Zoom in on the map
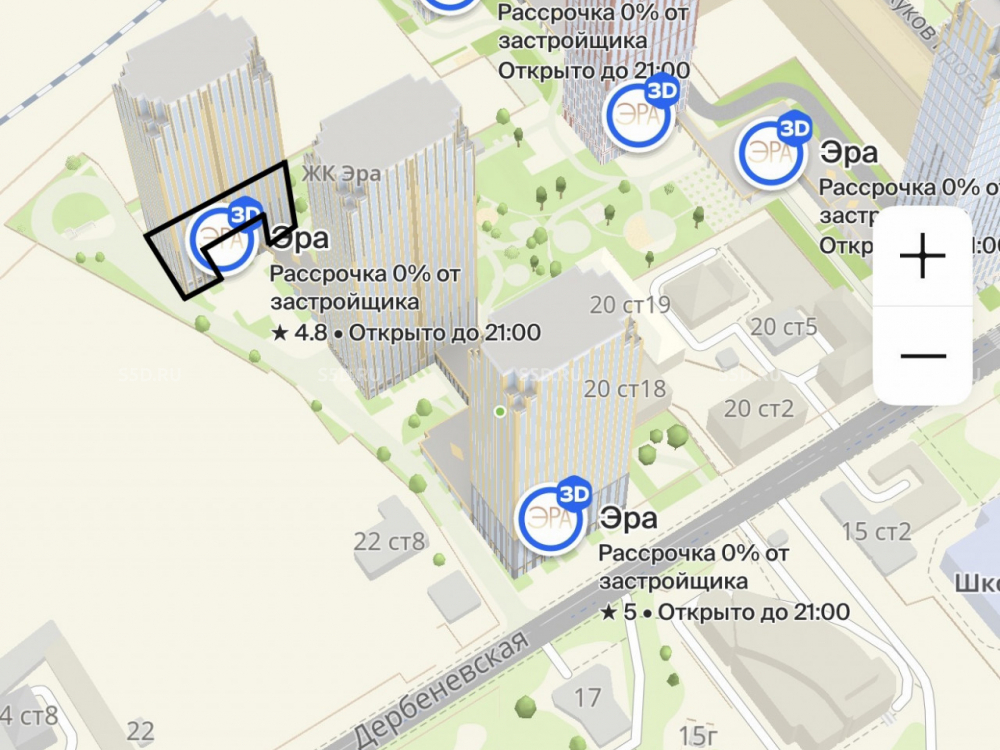1000x750 pixels. click(x=922, y=258)
